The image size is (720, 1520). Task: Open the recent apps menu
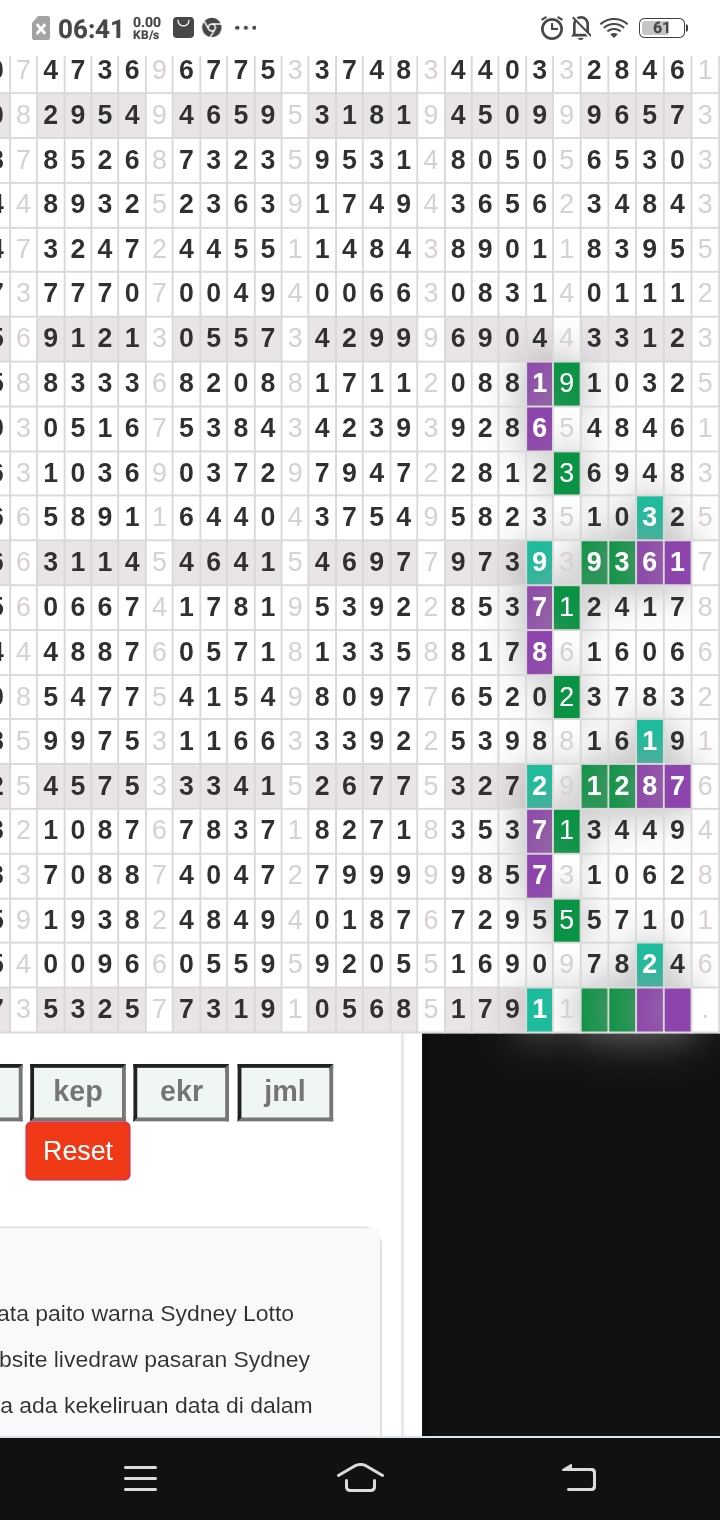140,1478
